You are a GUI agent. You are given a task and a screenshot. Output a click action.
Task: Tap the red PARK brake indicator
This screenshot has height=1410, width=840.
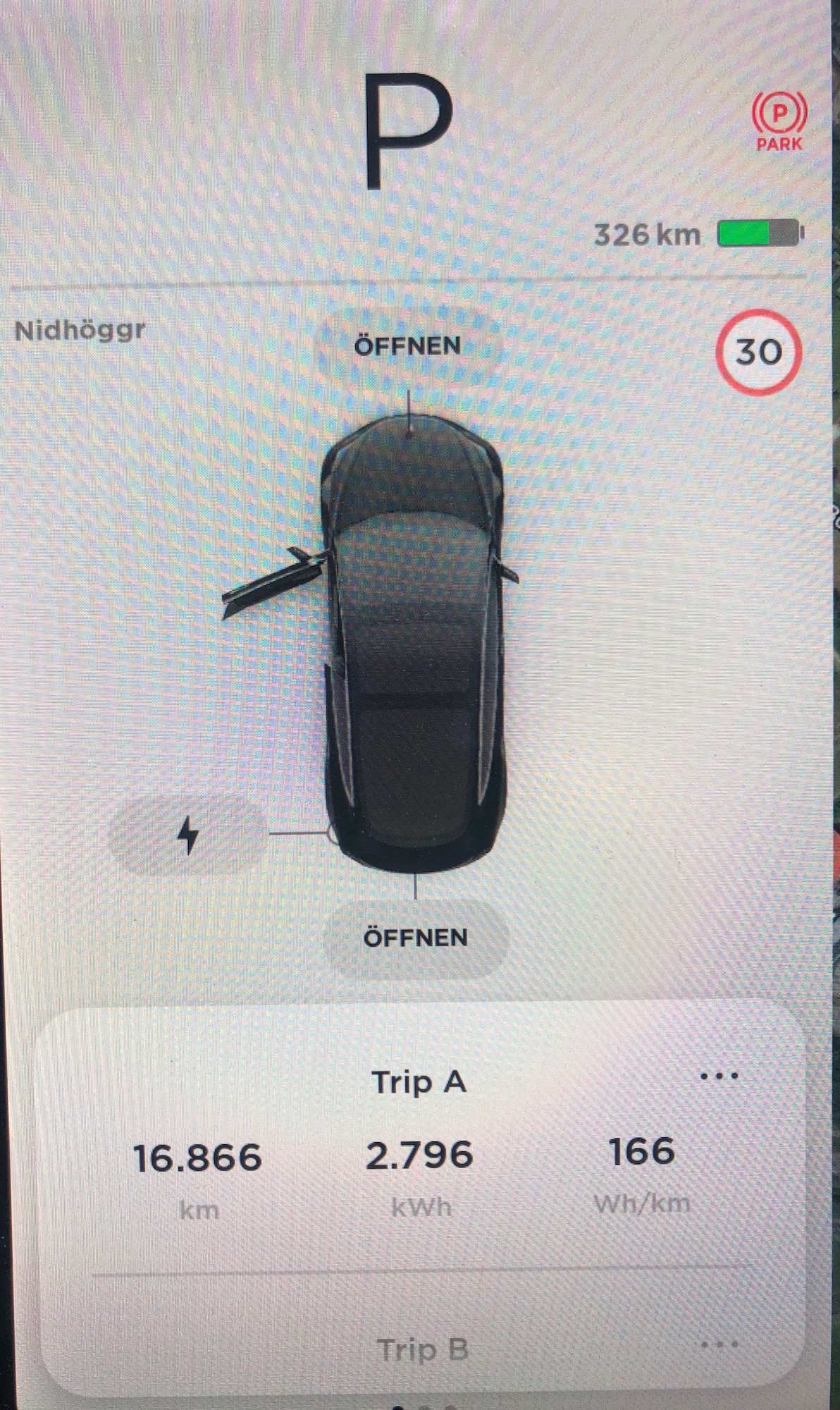779,124
